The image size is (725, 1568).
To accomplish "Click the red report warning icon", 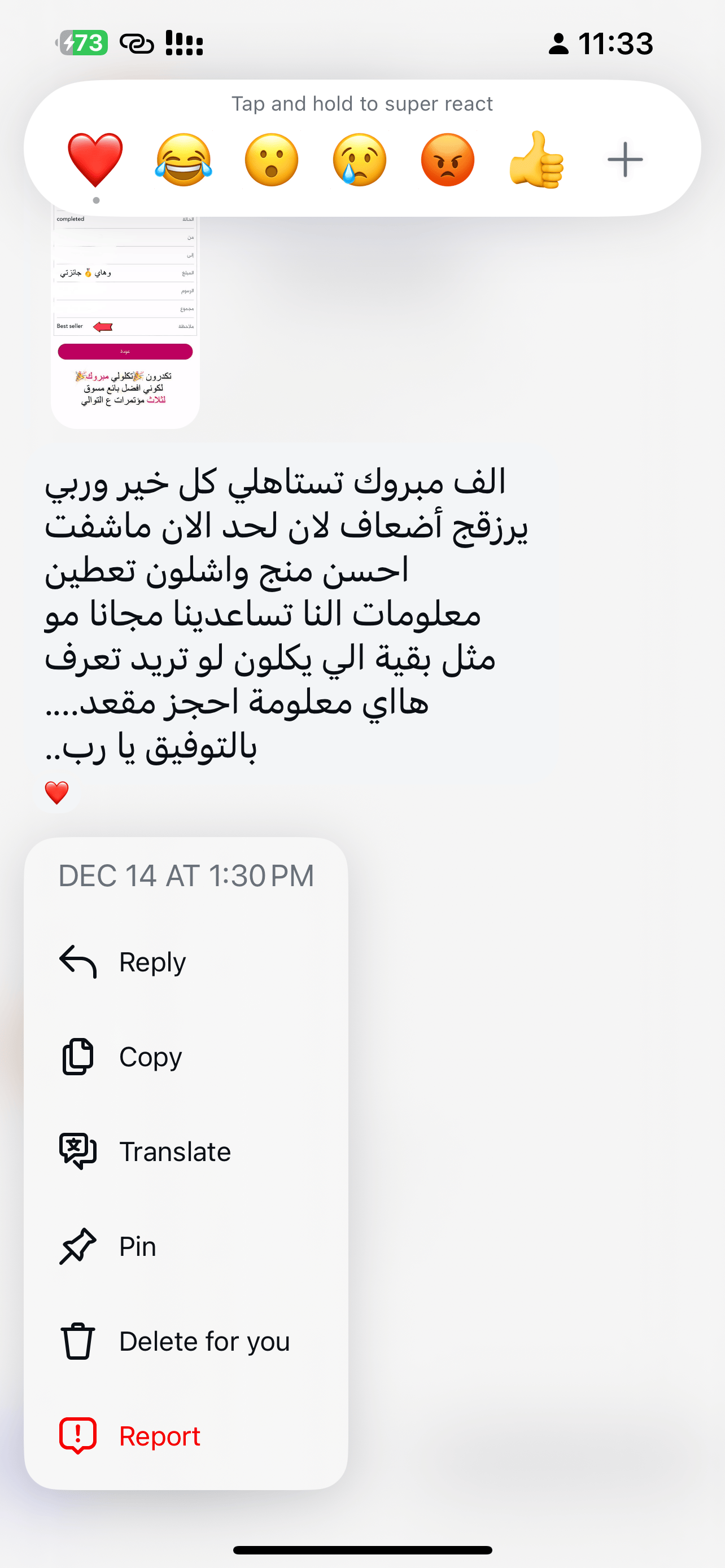I will [x=78, y=1435].
